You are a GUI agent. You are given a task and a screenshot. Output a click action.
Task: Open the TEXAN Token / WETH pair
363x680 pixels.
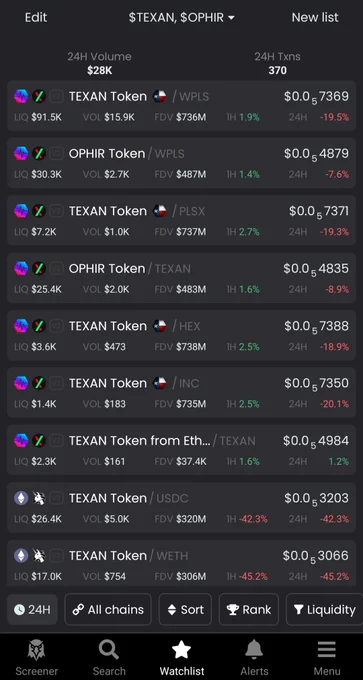pos(181,564)
